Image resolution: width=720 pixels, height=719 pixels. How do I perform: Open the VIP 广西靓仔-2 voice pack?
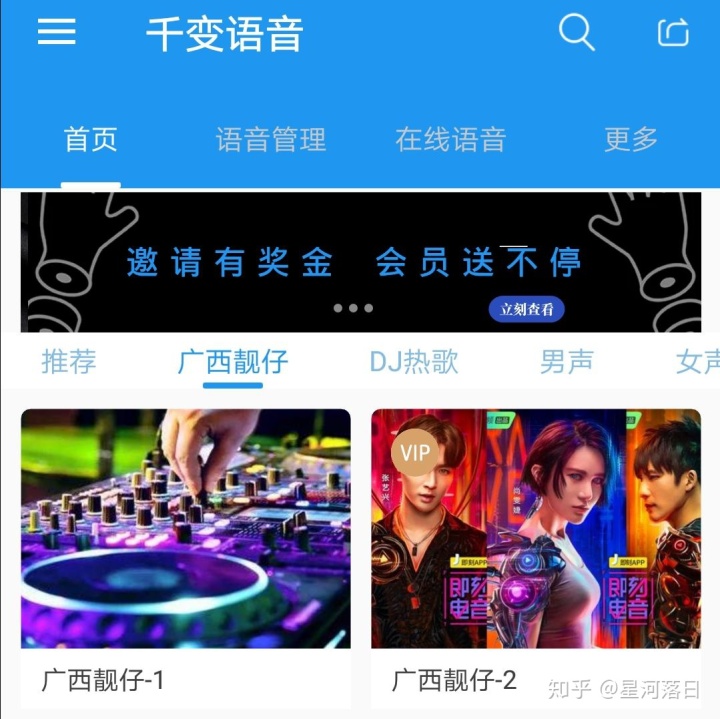(x=536, y=540)
